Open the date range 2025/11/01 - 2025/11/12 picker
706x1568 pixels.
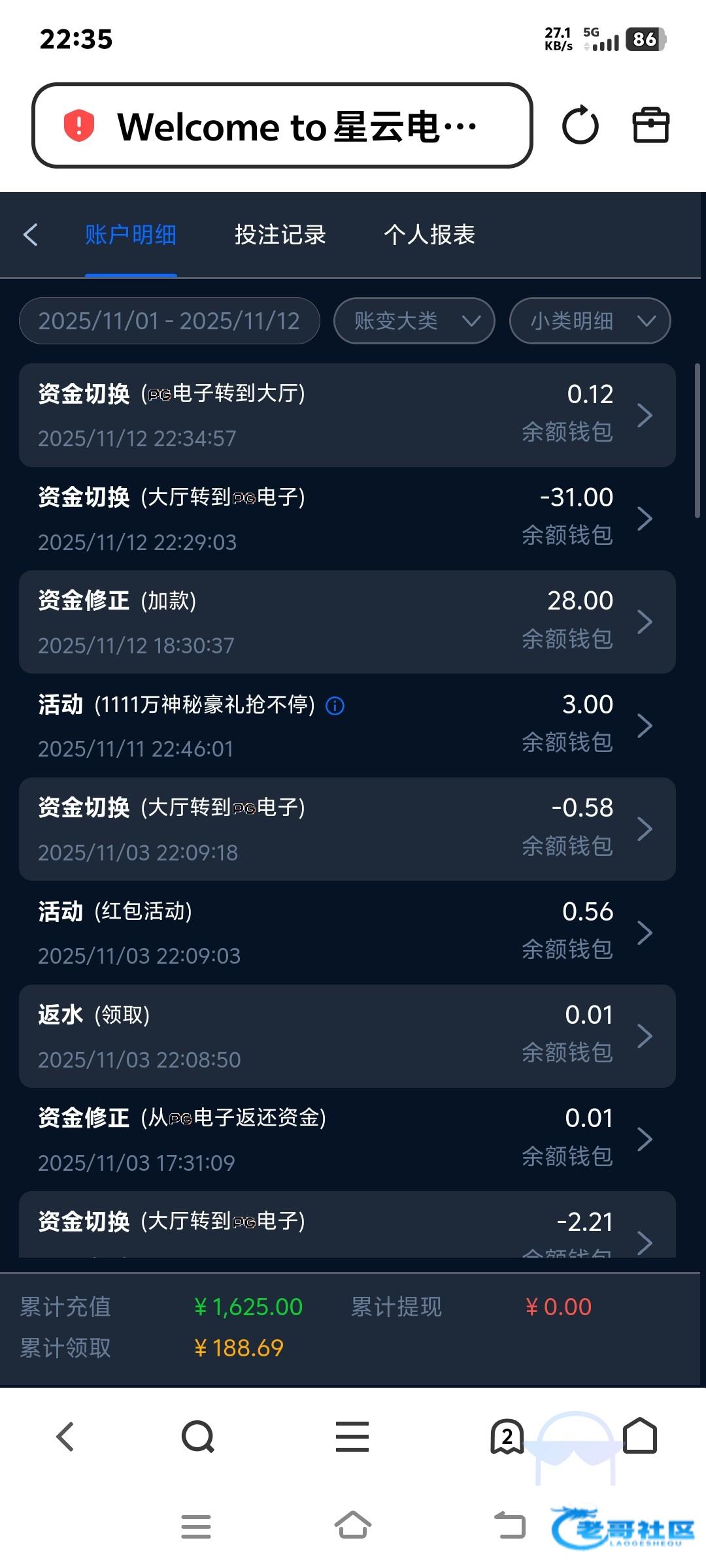coord(169,321)
